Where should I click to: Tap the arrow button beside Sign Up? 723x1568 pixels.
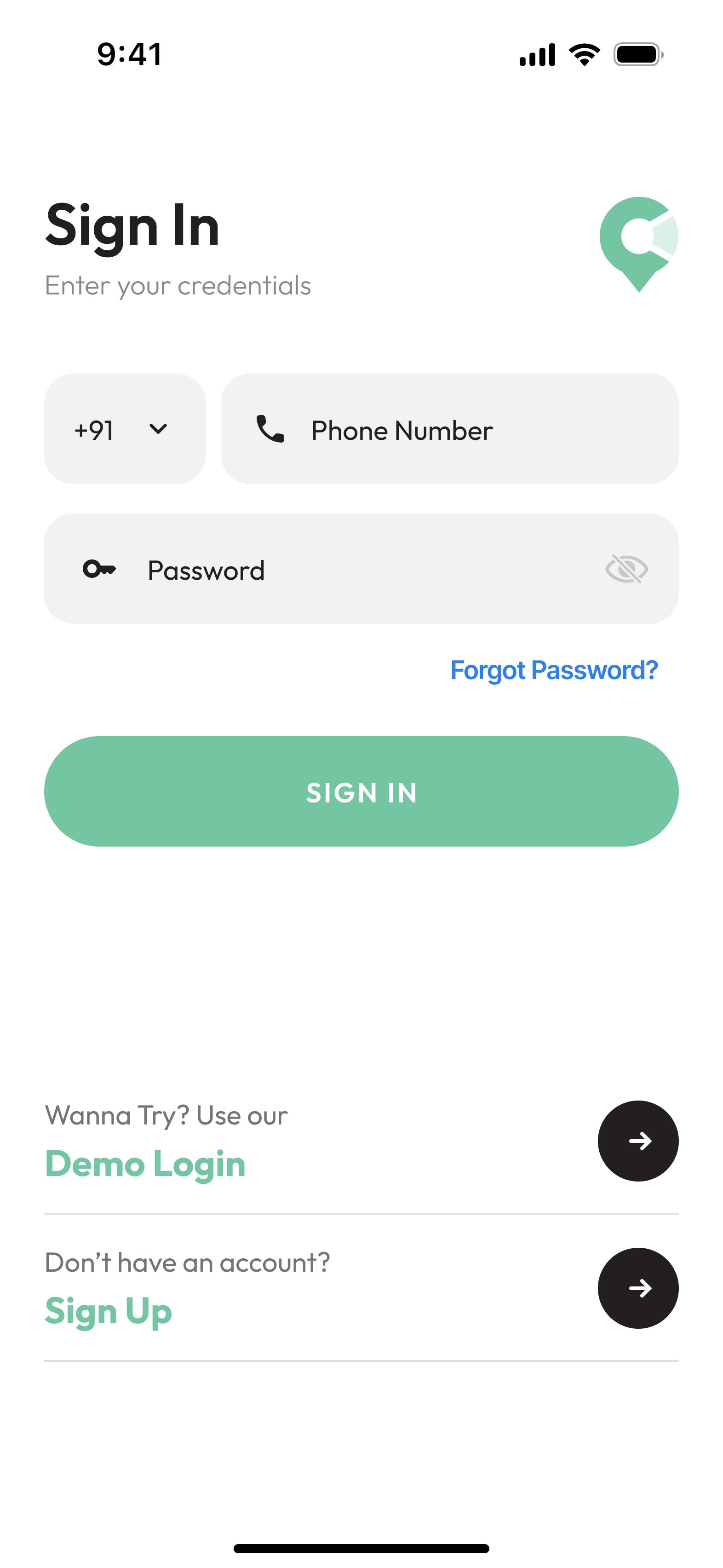pos(638,1288)
